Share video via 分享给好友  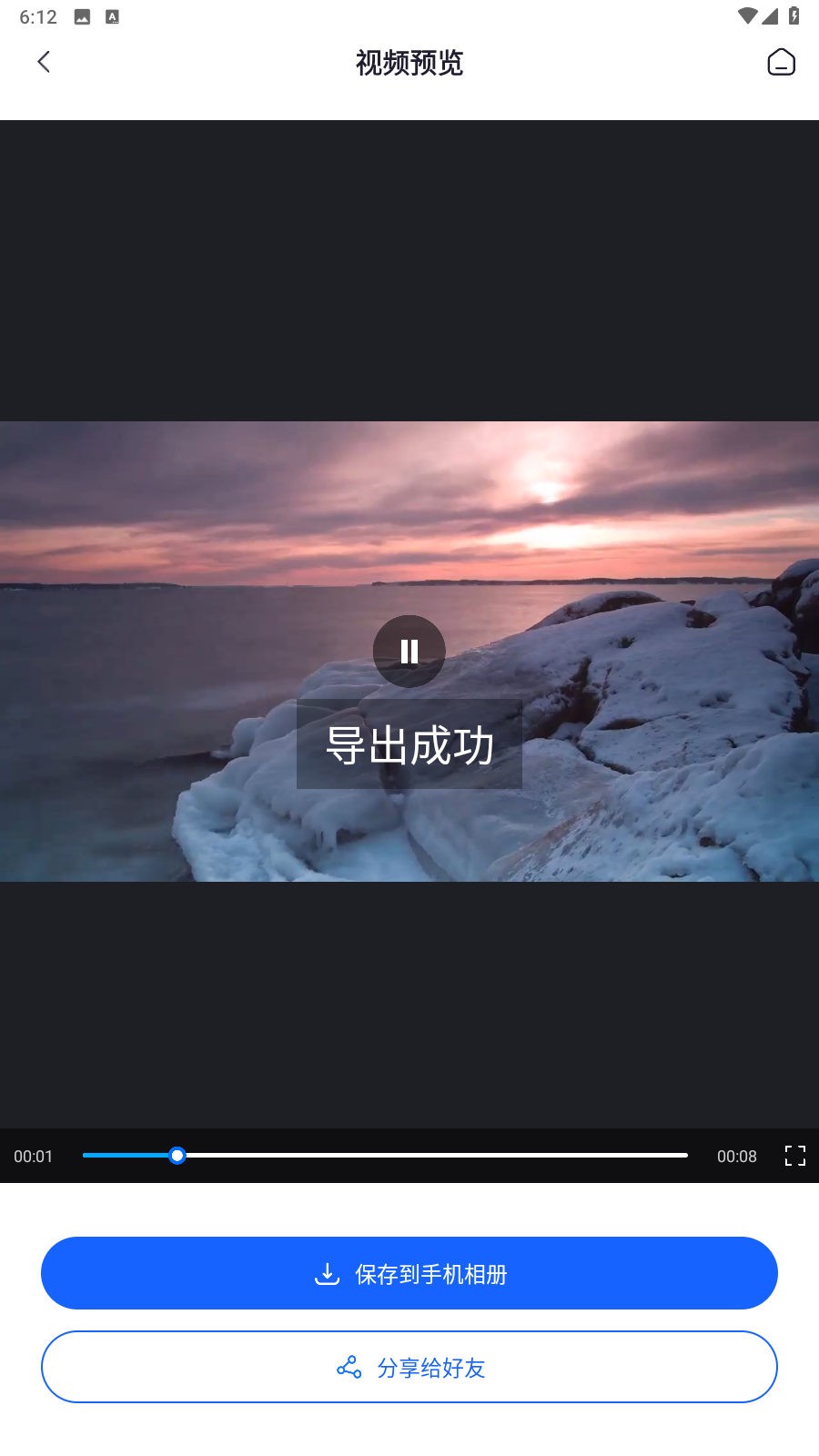click(x=409, y=1367)
